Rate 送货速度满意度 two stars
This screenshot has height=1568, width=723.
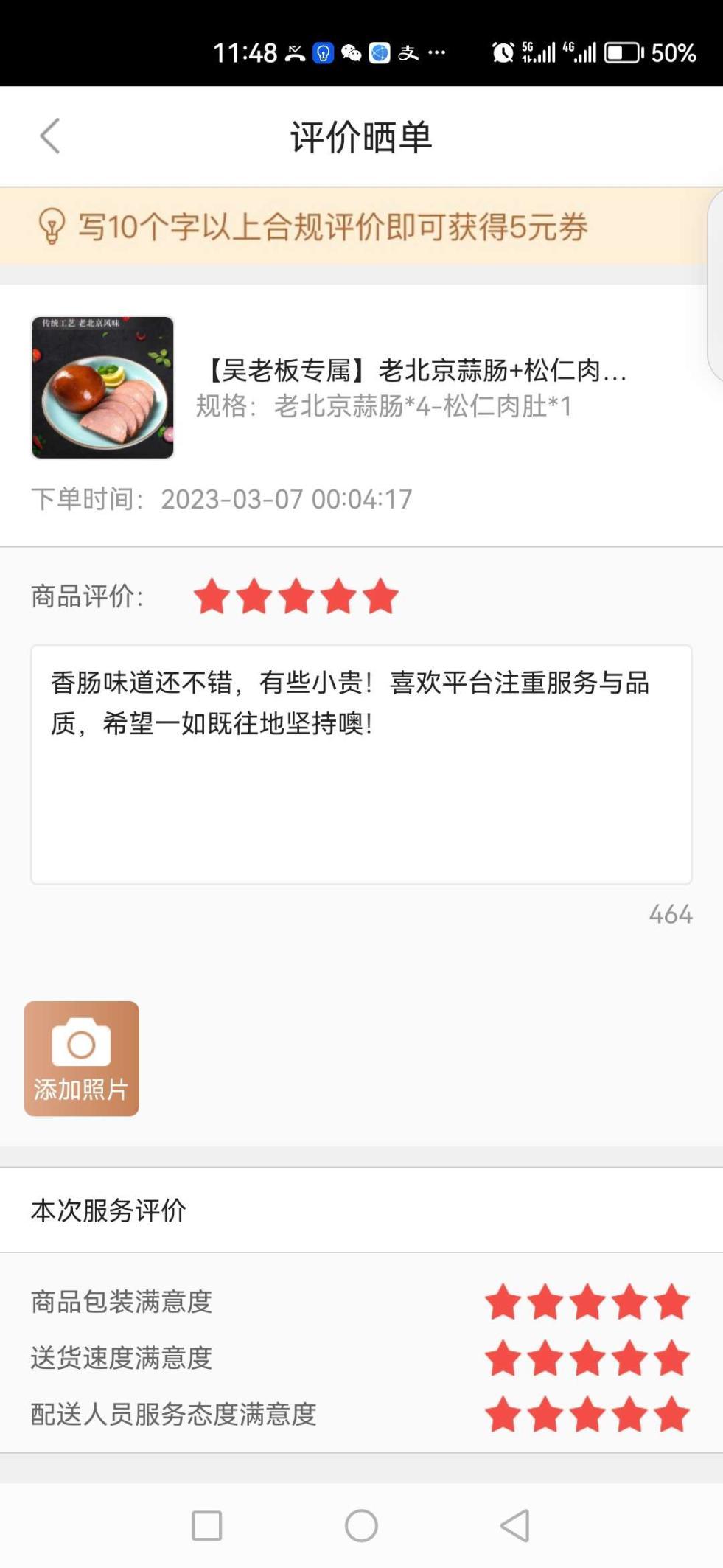[x=545, y=1359]
